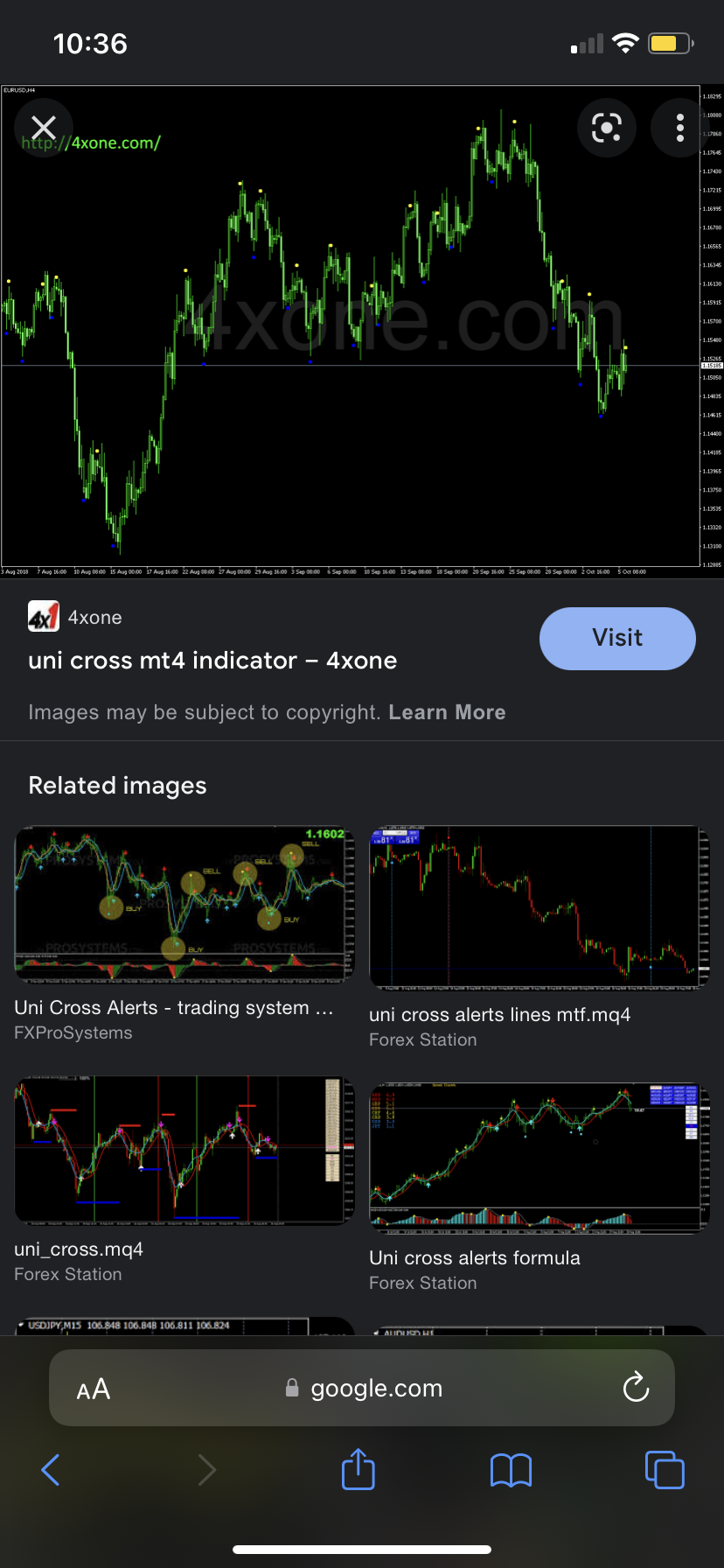The image size is (724, 1568).
Task: Open uni cross alerts lines mtf.mq4 image
Action: point(538,906)
